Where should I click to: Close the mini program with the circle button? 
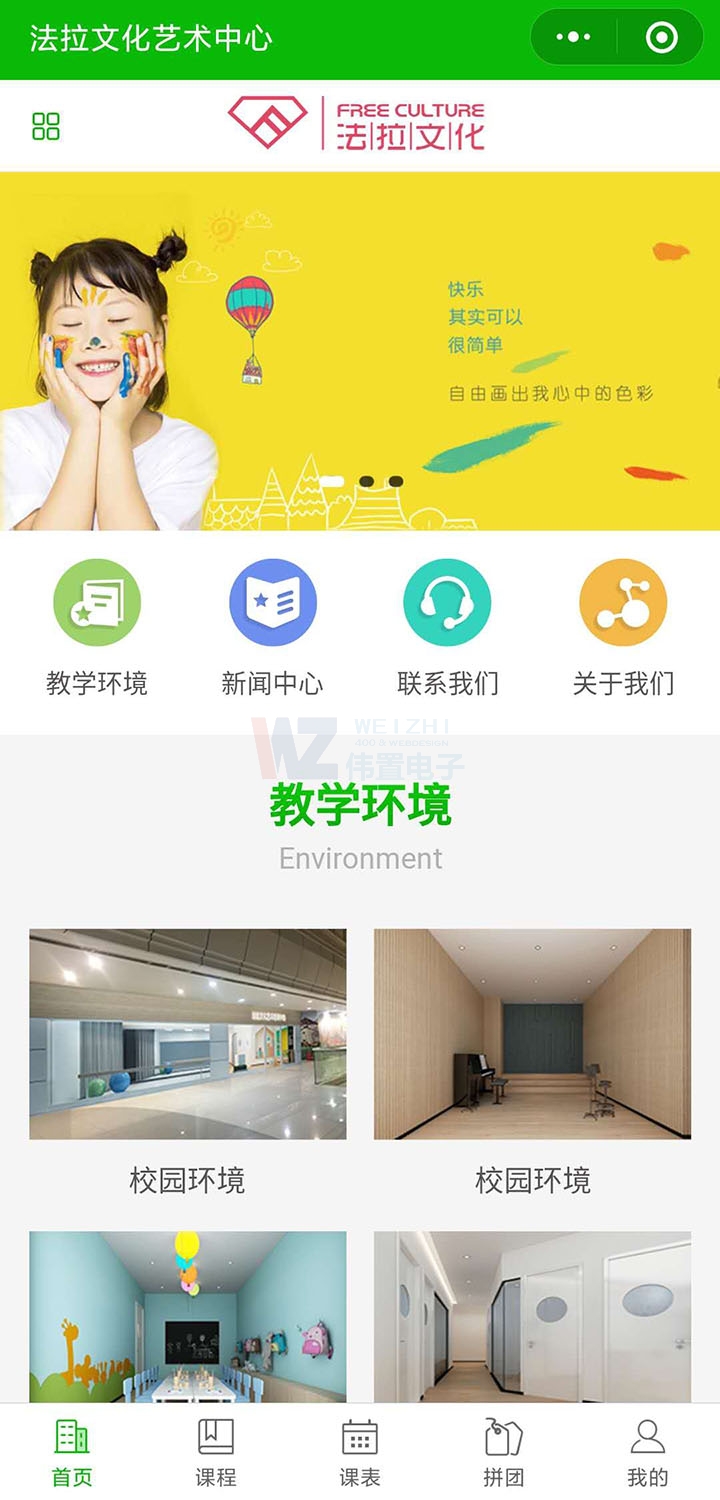(662, 38)
